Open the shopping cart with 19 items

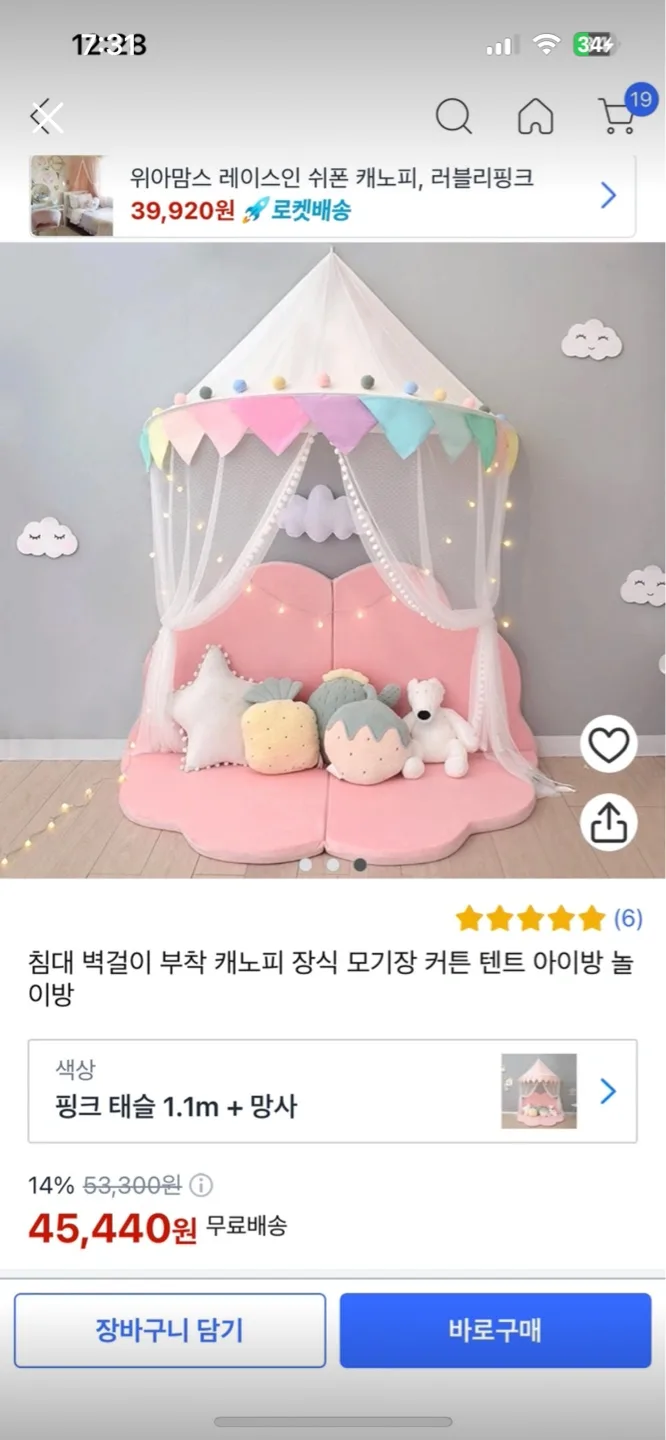coord(619,115)
